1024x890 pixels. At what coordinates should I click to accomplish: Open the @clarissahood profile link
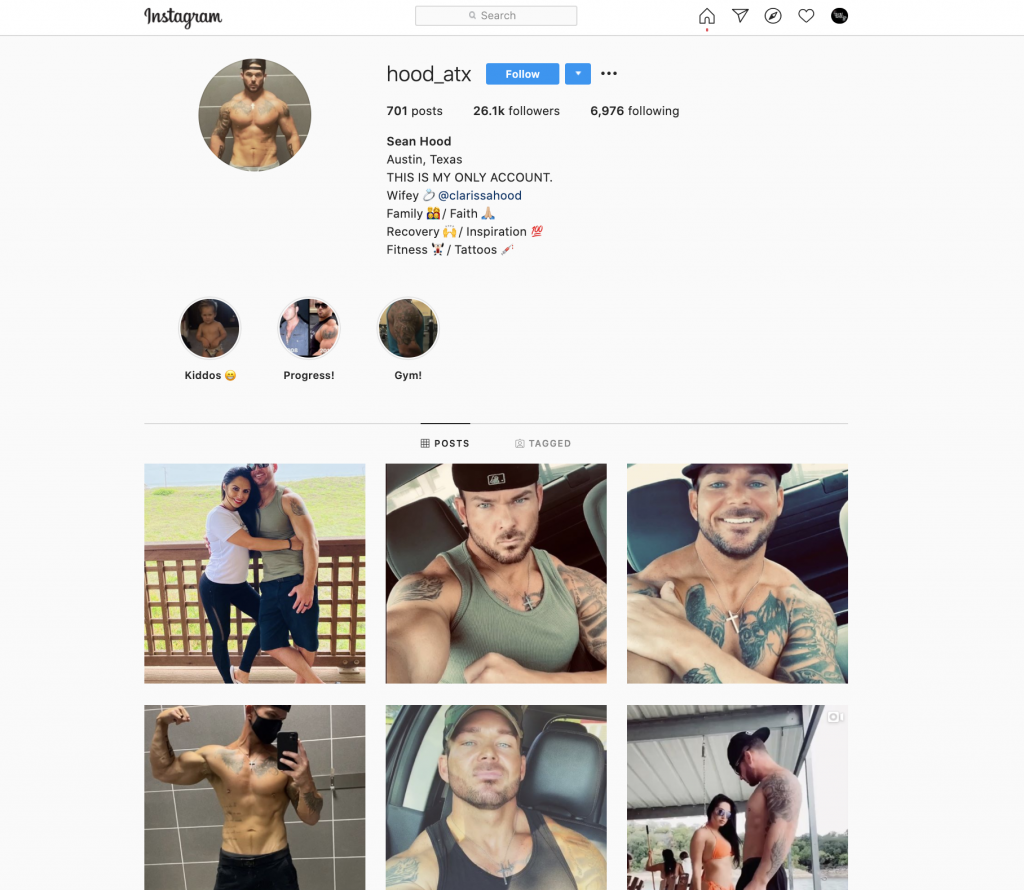(479, 196)
